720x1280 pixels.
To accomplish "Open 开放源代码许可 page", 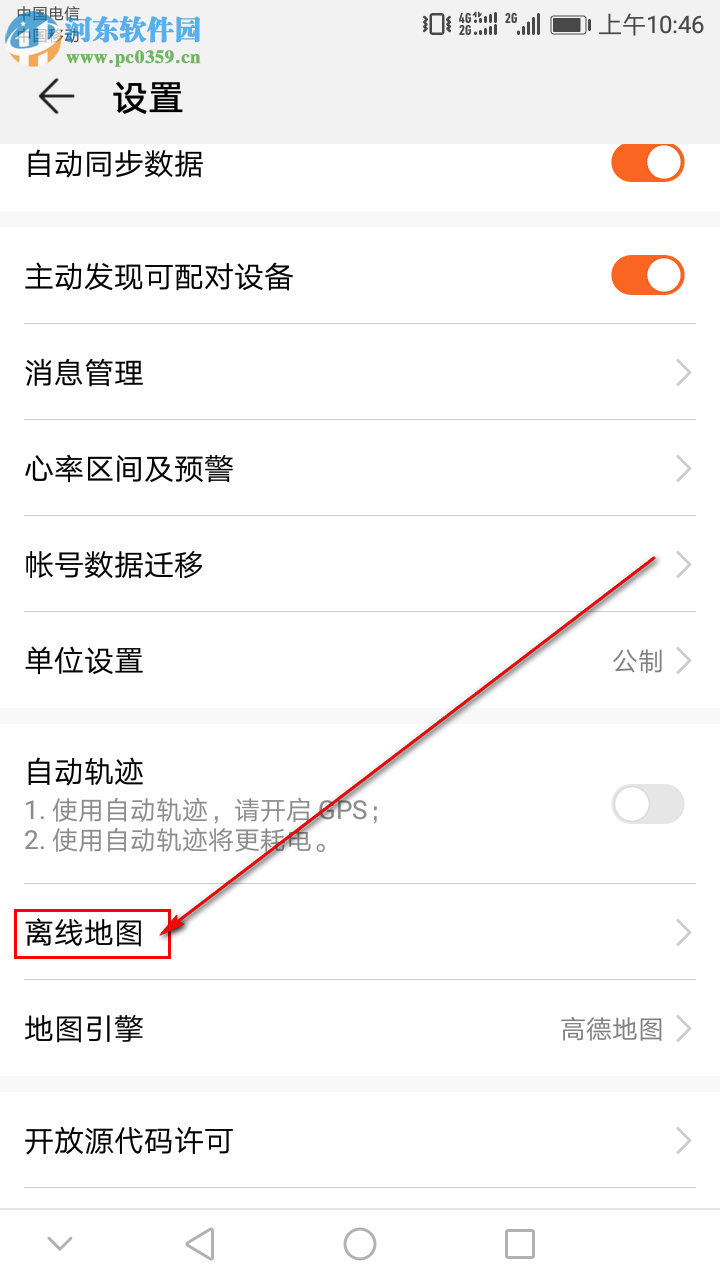I will [360, 1140].
